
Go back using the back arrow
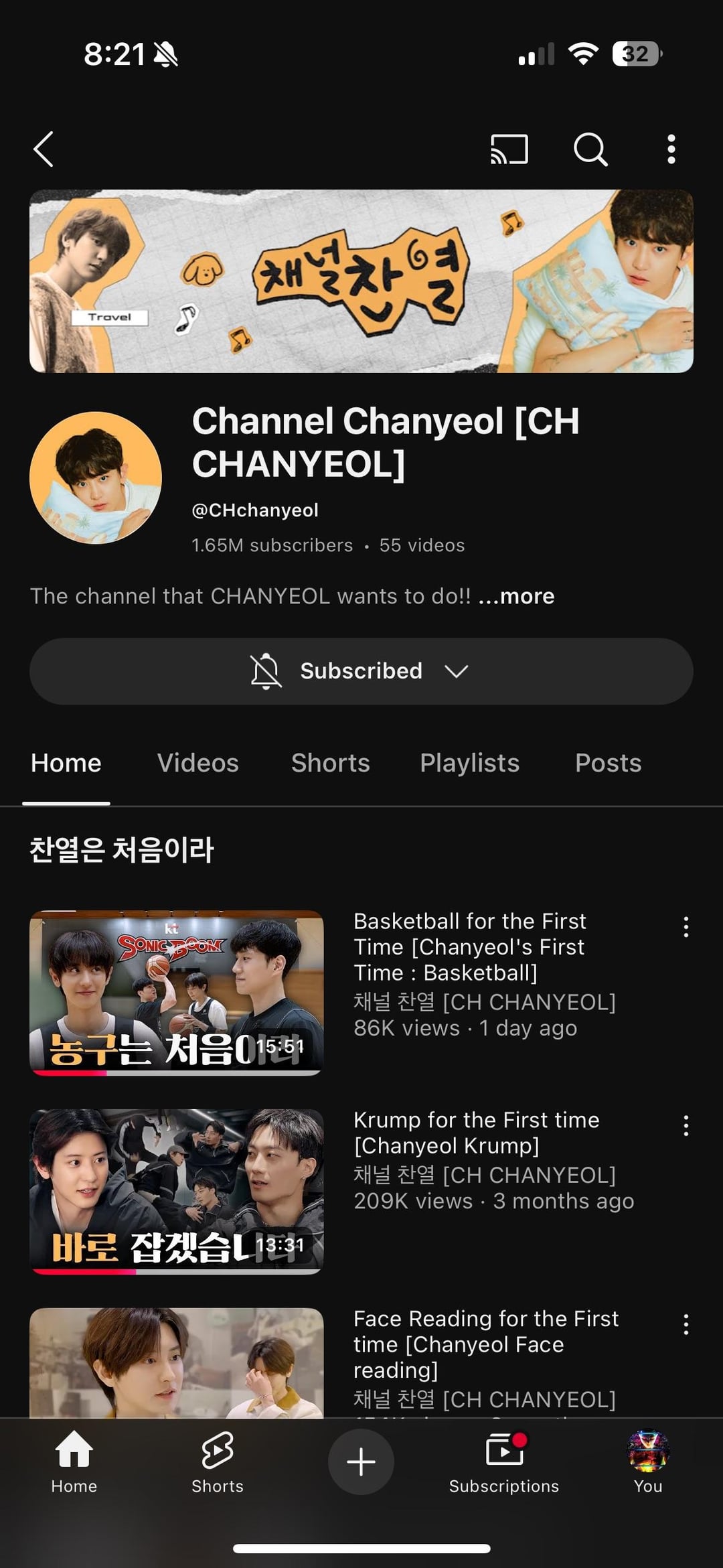coord(44,149)
